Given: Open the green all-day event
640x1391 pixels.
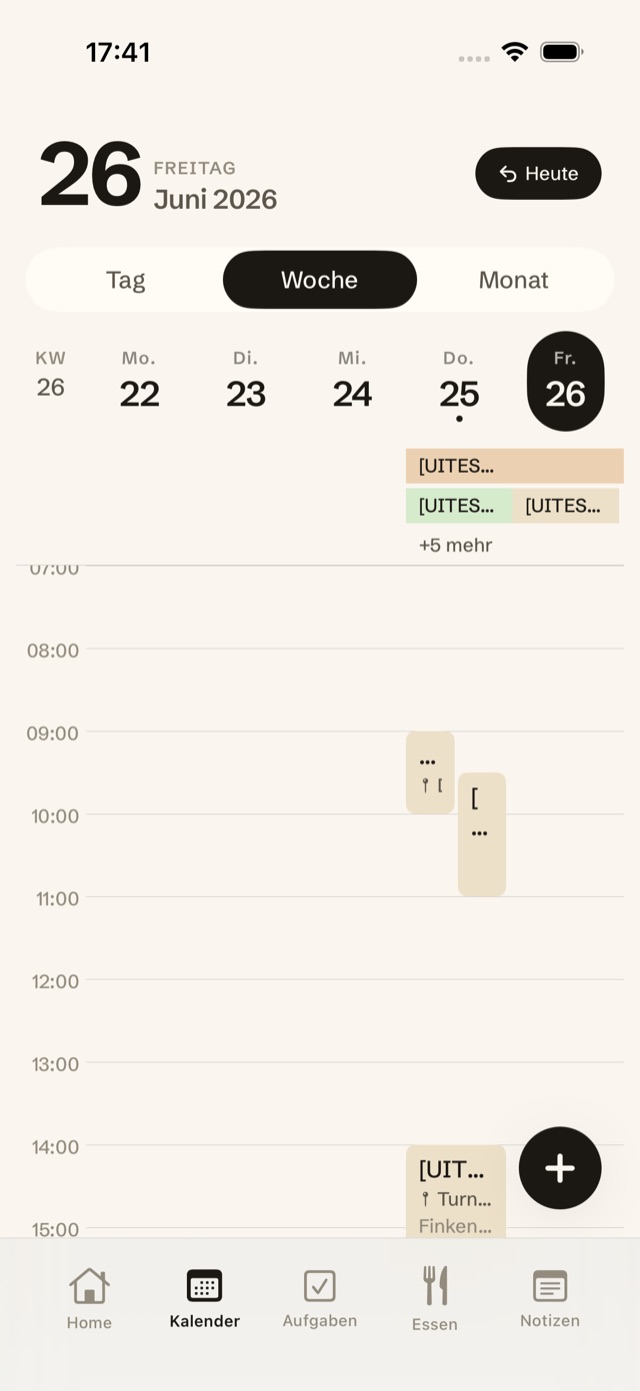Looking at the screenshot, I should (x=459, y=506).
